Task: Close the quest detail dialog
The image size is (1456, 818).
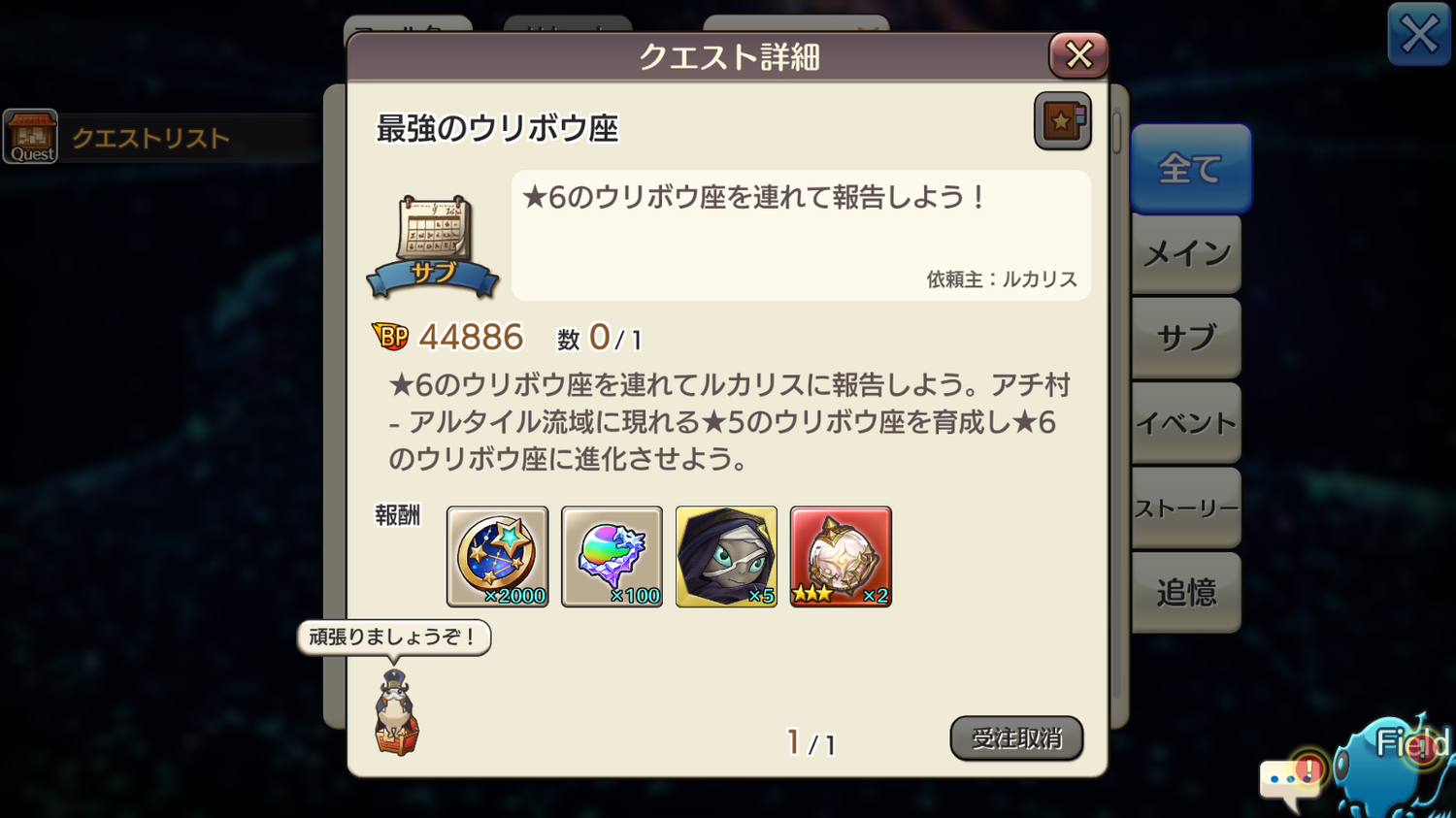Action: 1078,55
